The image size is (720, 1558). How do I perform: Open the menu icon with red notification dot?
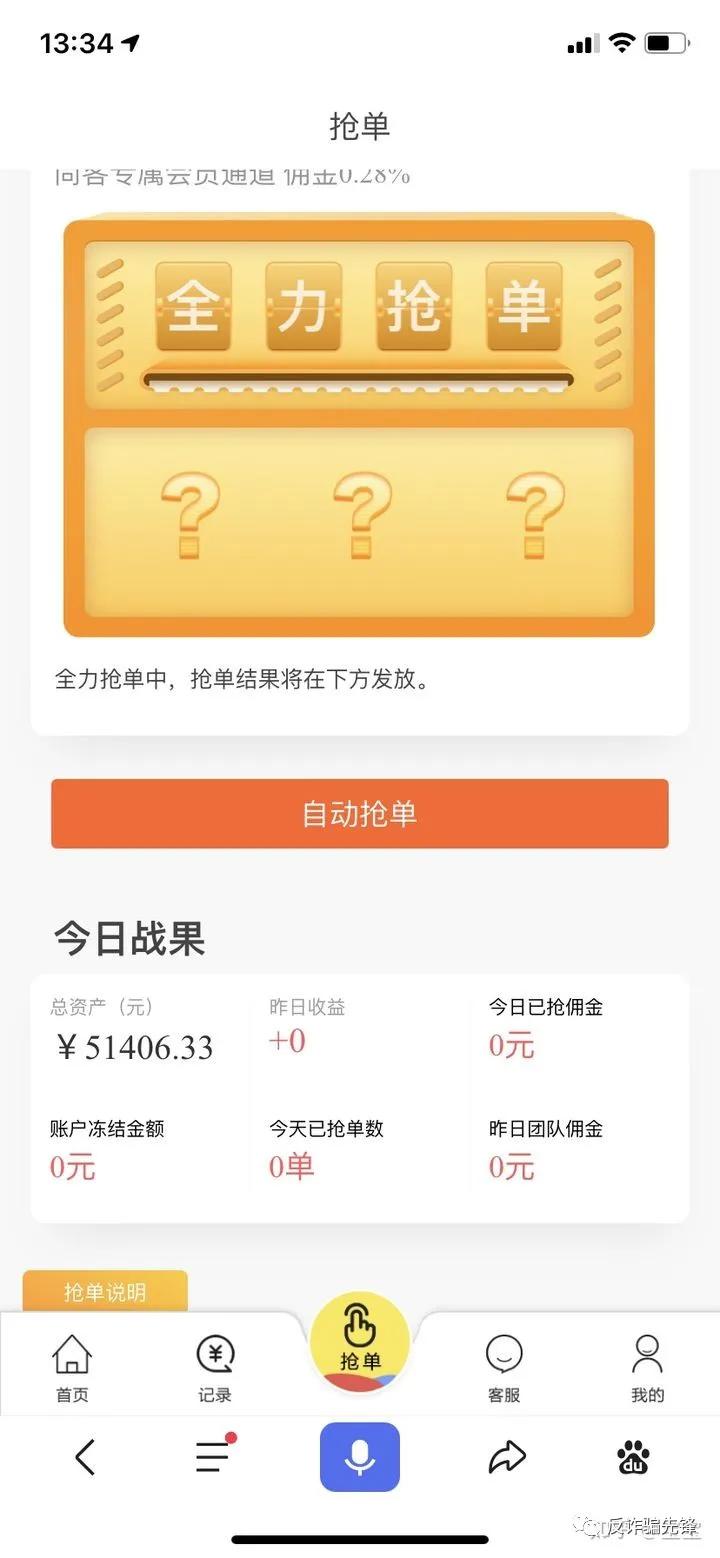[210, 1458]
